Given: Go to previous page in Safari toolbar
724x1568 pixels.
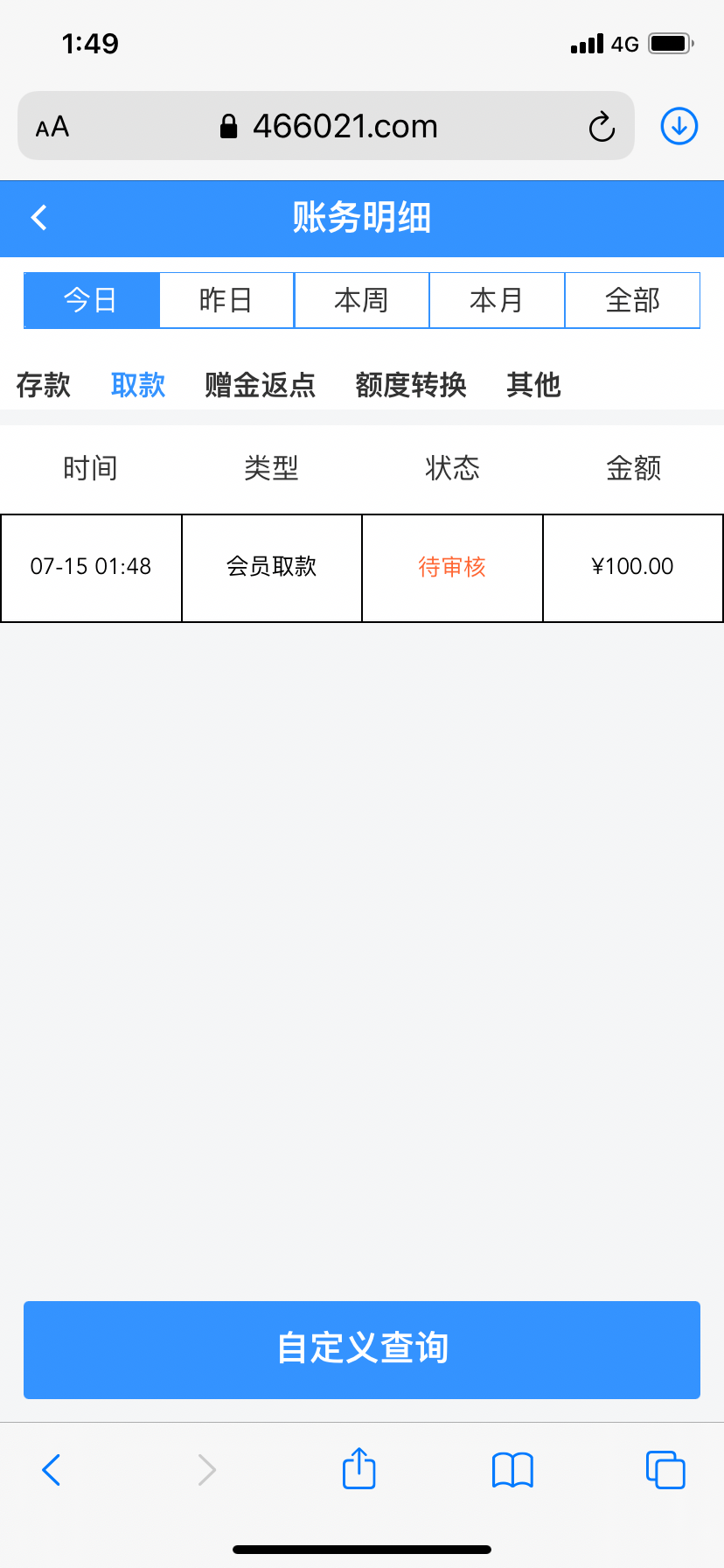Looking at the screenshot, I should 52,1470.
